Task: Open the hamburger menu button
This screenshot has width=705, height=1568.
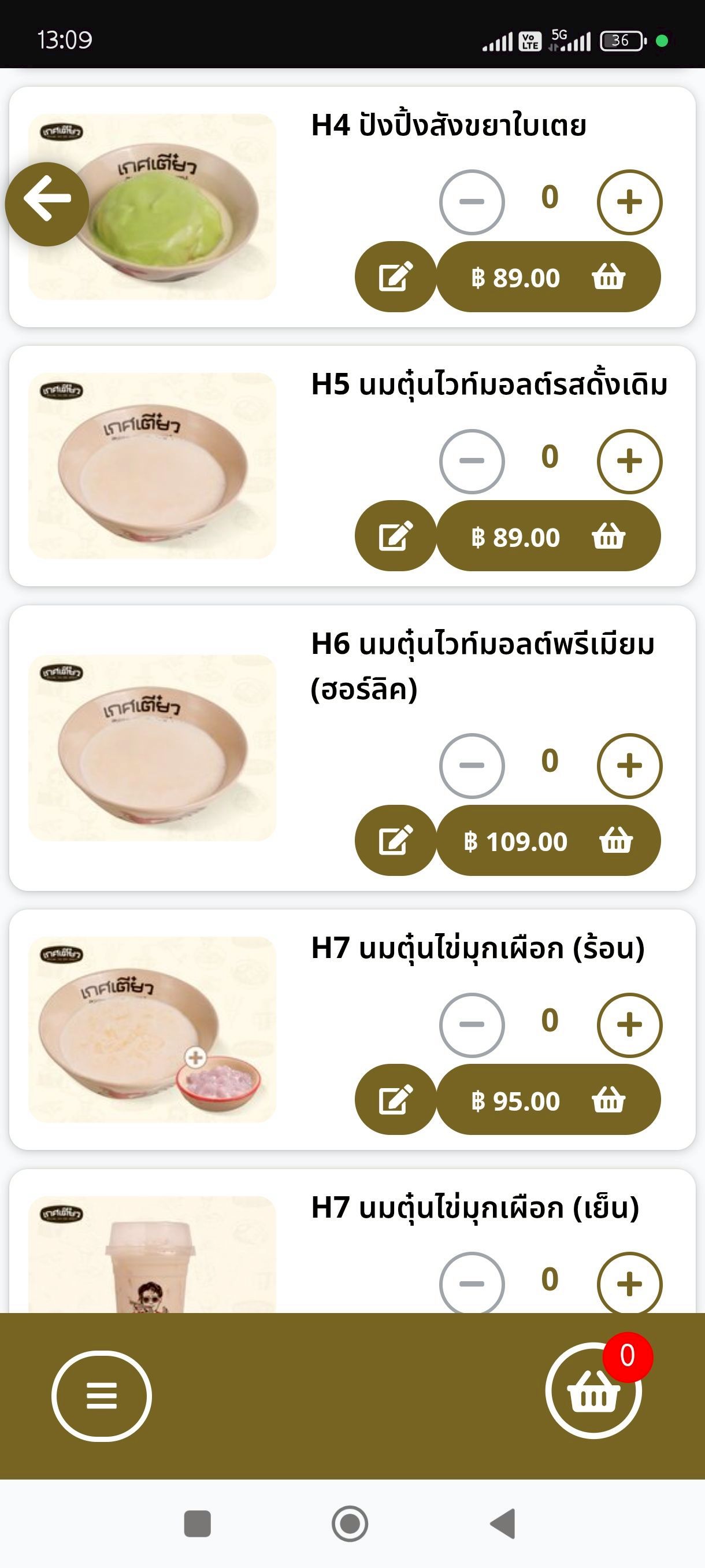Action: (102, 1395)
